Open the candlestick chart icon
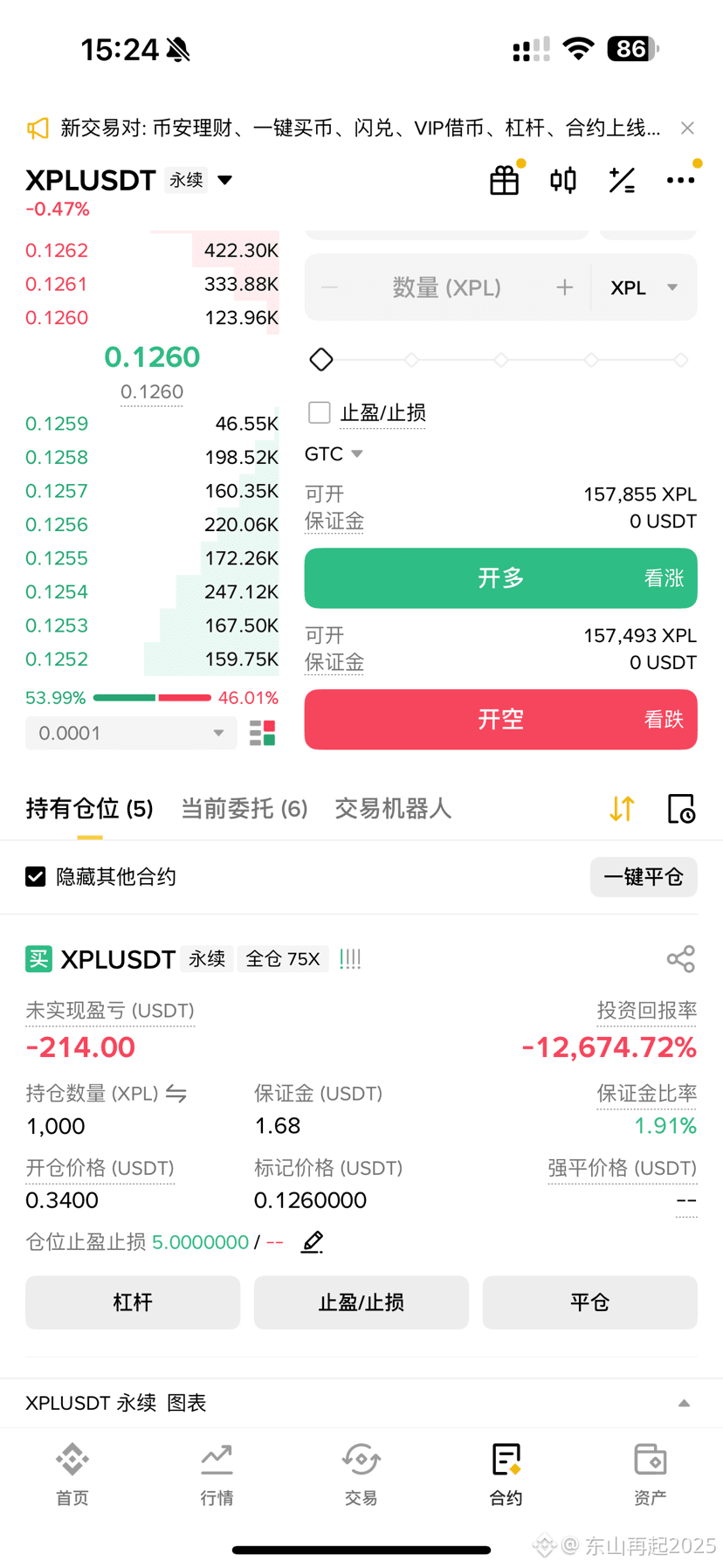This screenshot has width=723, height=1568. point(562,181)
